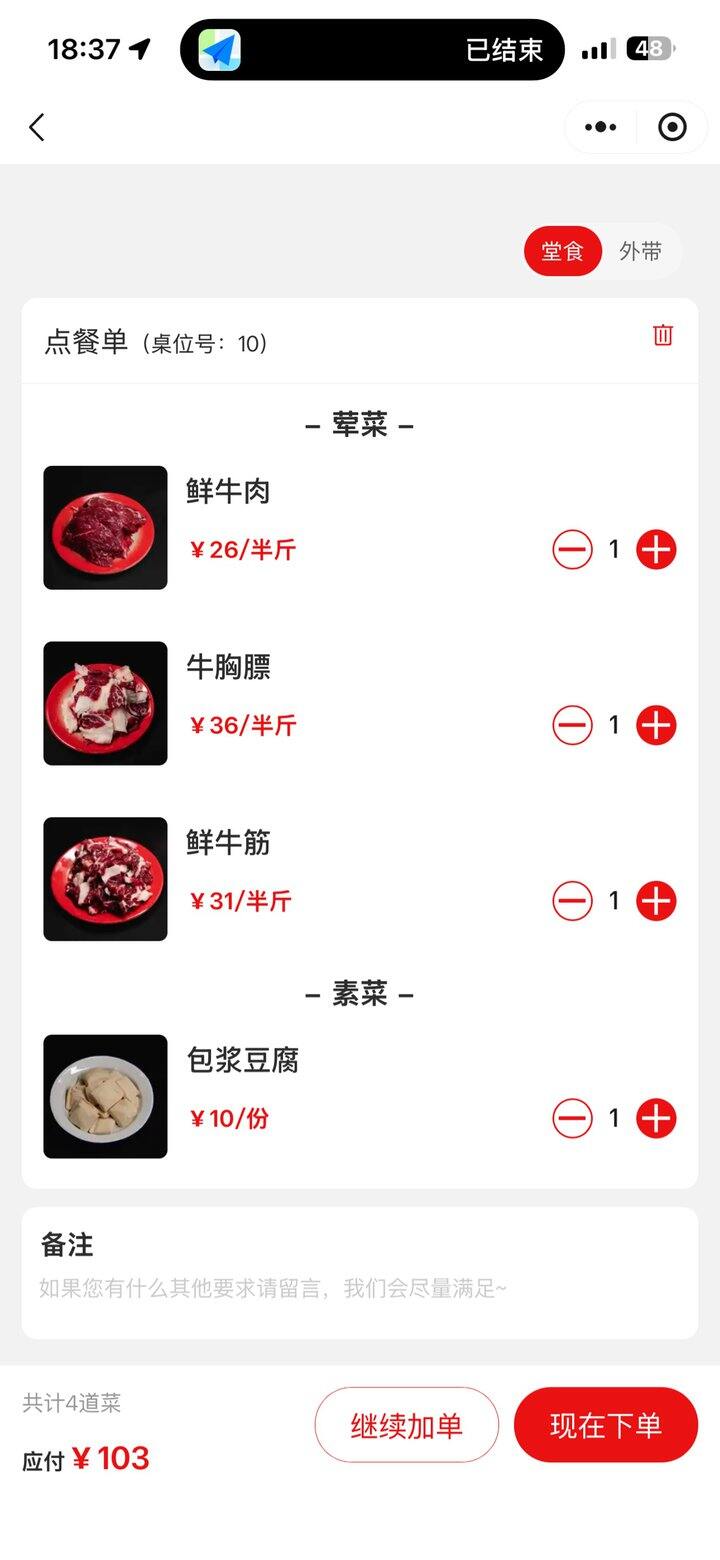Add another 鲜牛筋 portion
The height and width of the screenshot is (1560, 720).
[656, 901]
